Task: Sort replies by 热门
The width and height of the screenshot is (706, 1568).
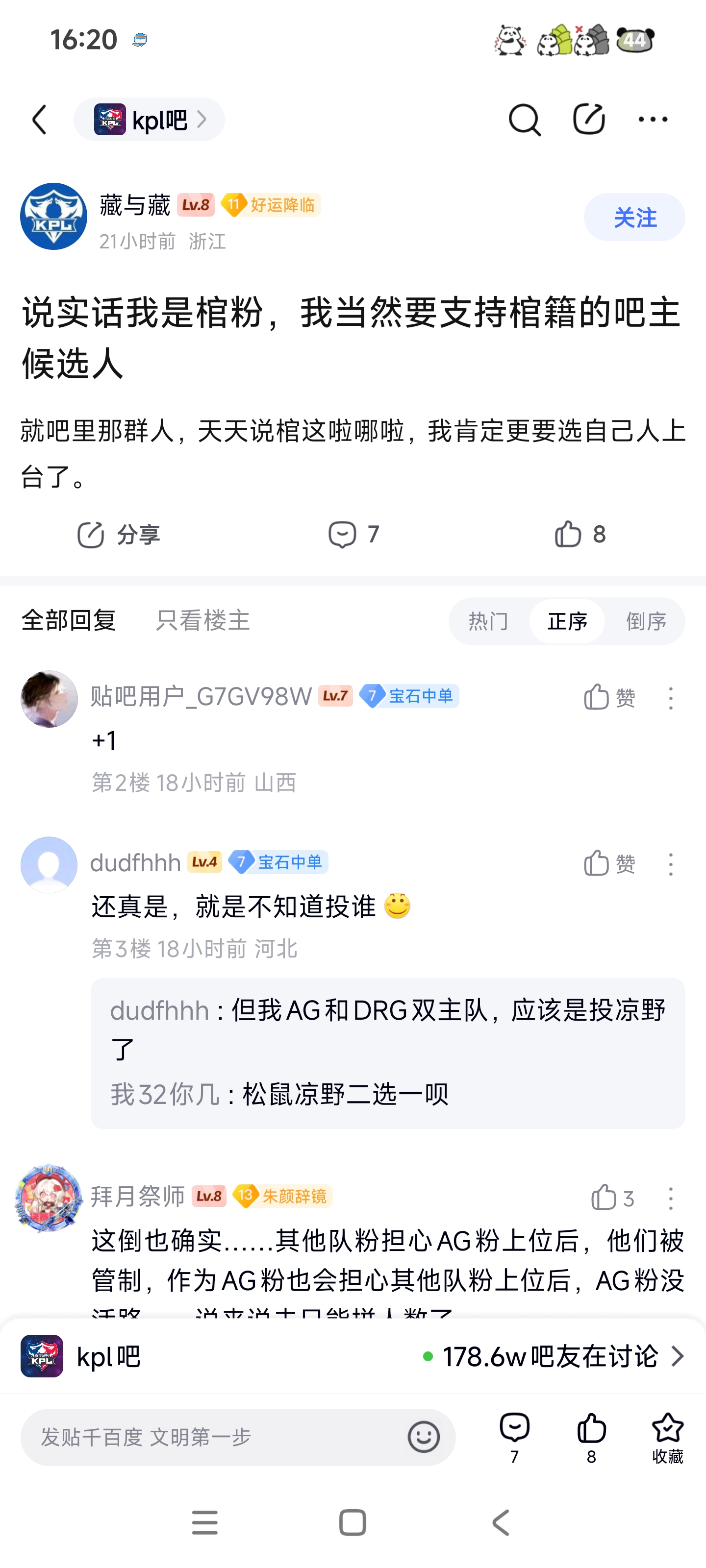Action: pos(488,621)
